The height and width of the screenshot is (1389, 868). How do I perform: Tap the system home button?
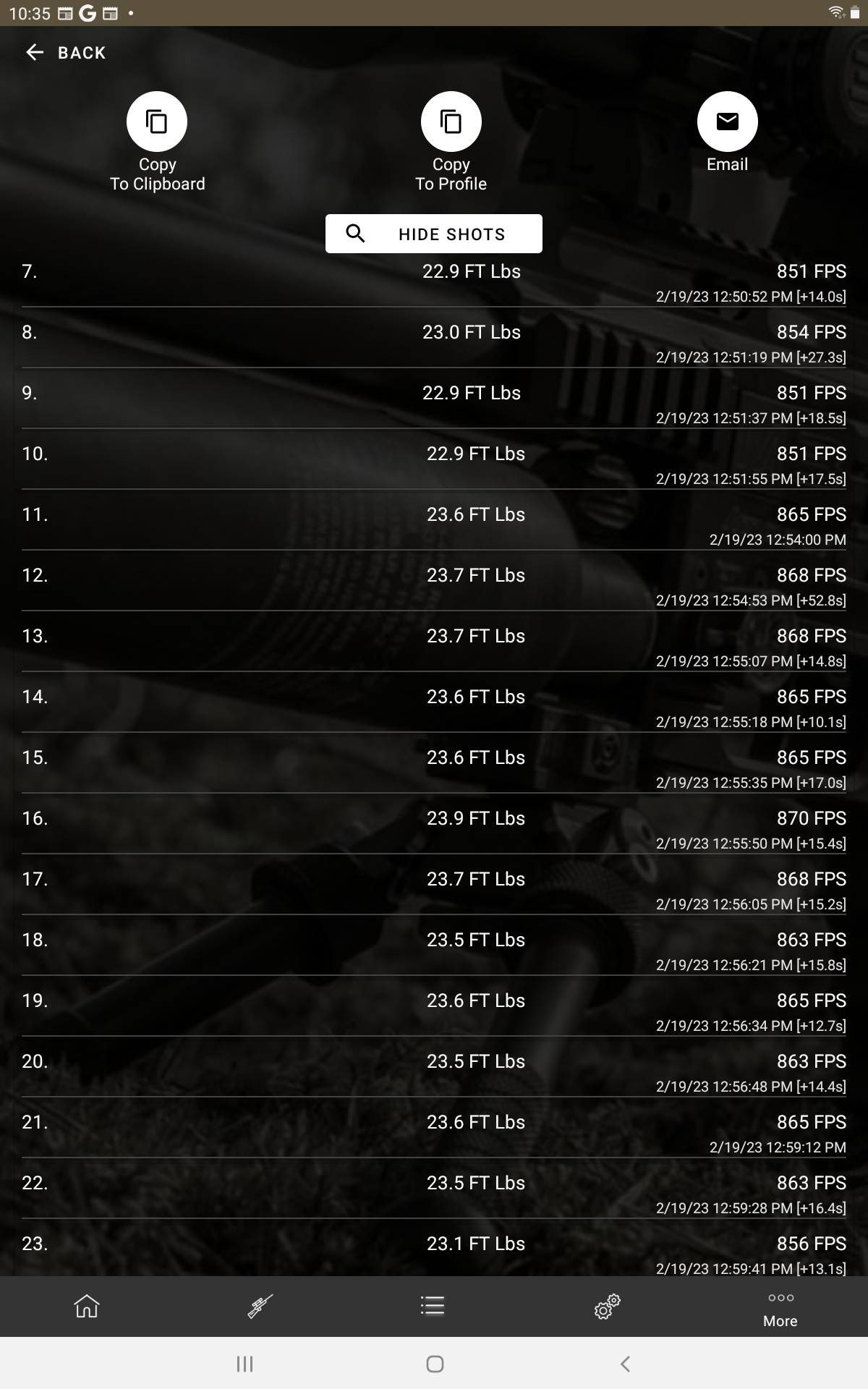435,1364
